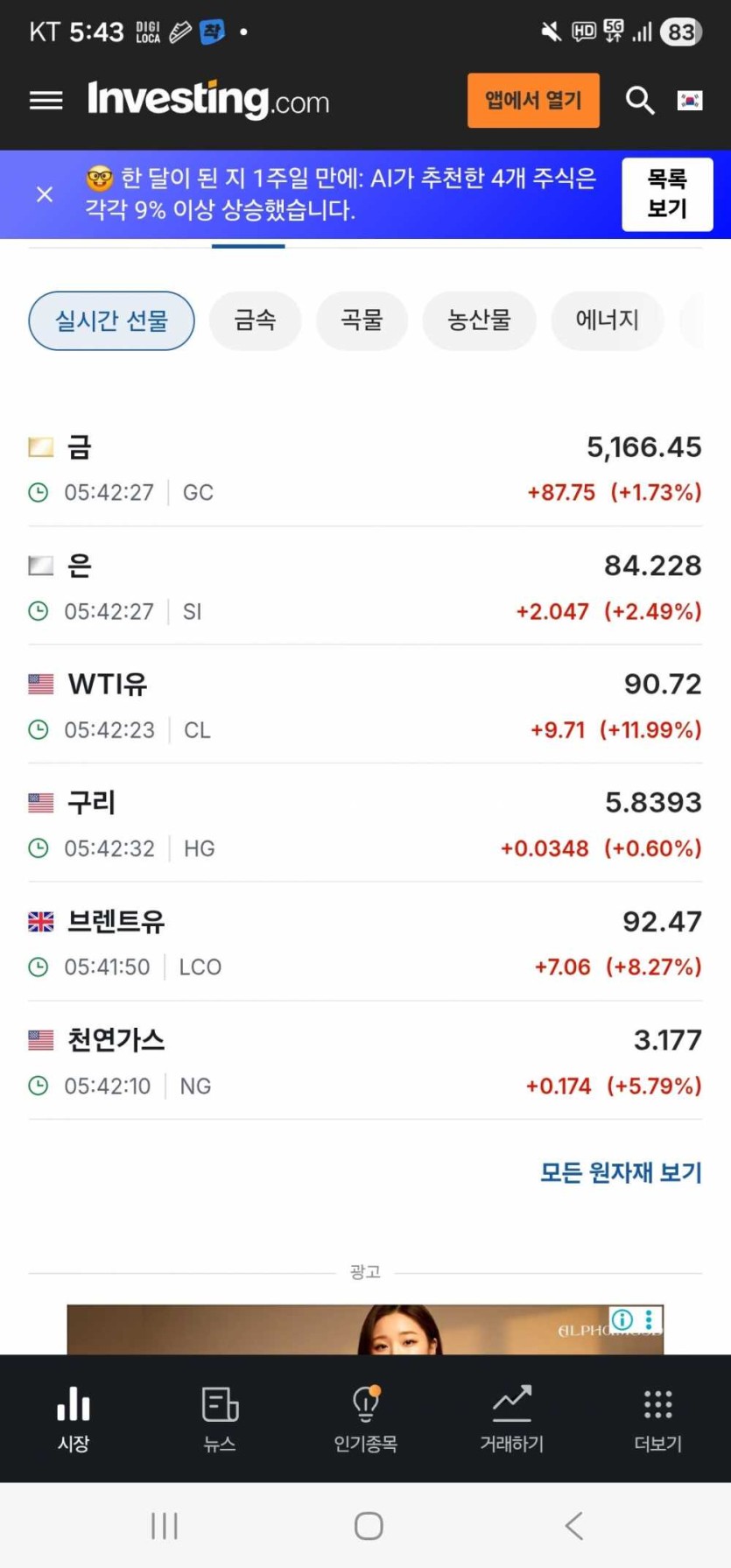Tap the 목록 보기 button
This screenshot has width=731, height=1568.
pos(667,194)
